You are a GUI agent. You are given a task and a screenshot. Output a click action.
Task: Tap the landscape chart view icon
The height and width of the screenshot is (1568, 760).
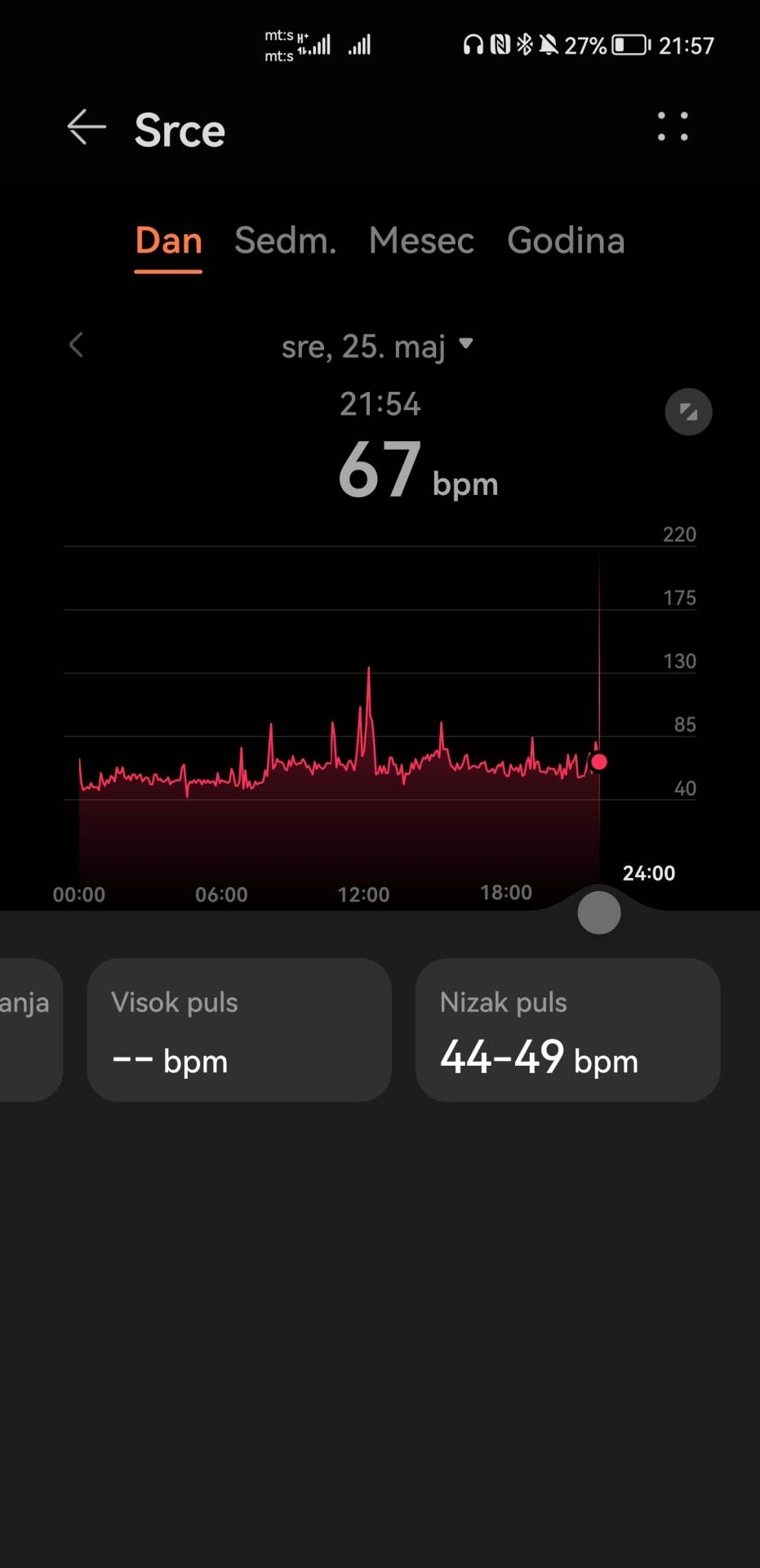[688, 412]
